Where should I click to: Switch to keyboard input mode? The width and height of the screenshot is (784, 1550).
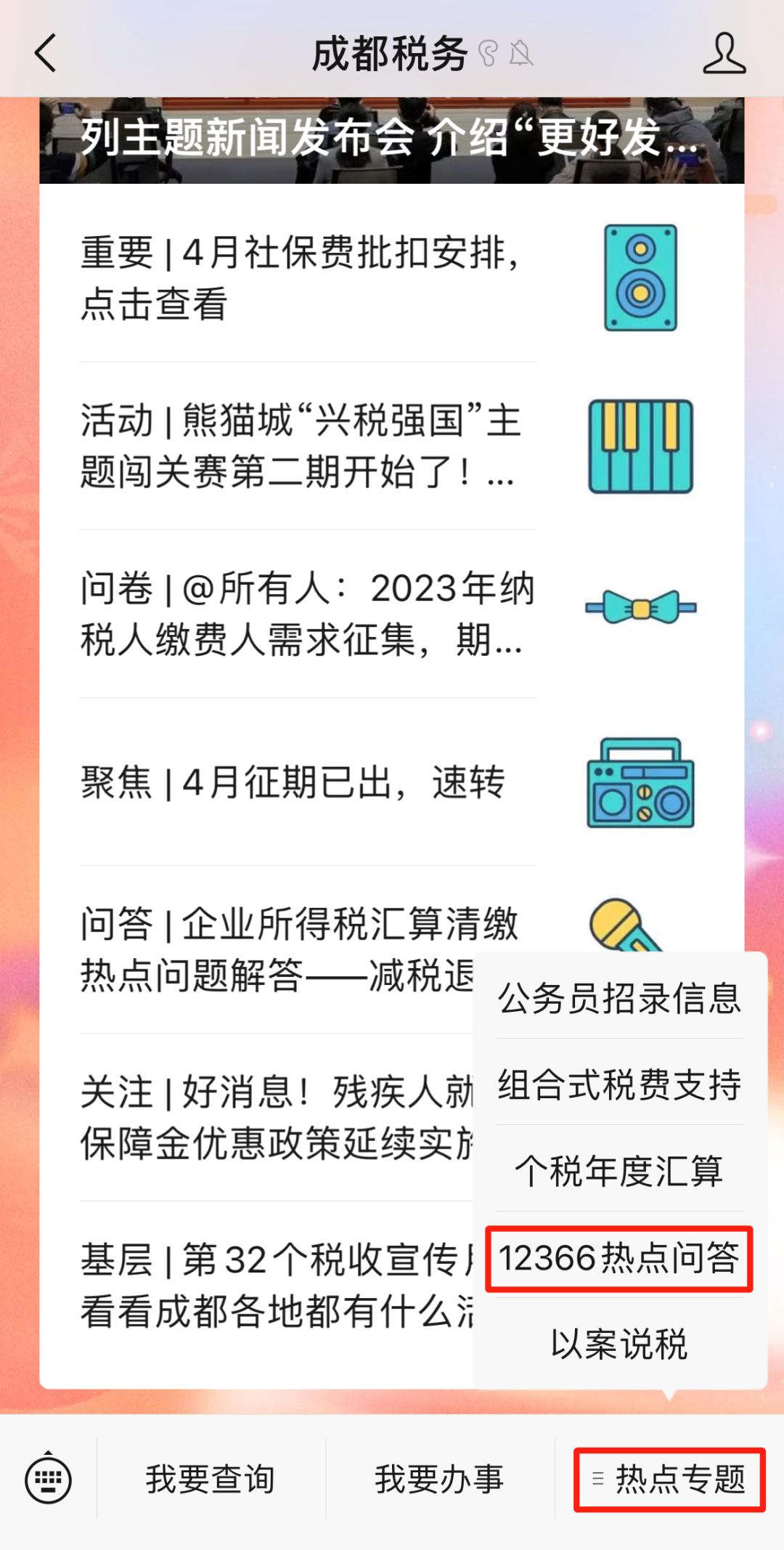click(x=48, y=1479)
